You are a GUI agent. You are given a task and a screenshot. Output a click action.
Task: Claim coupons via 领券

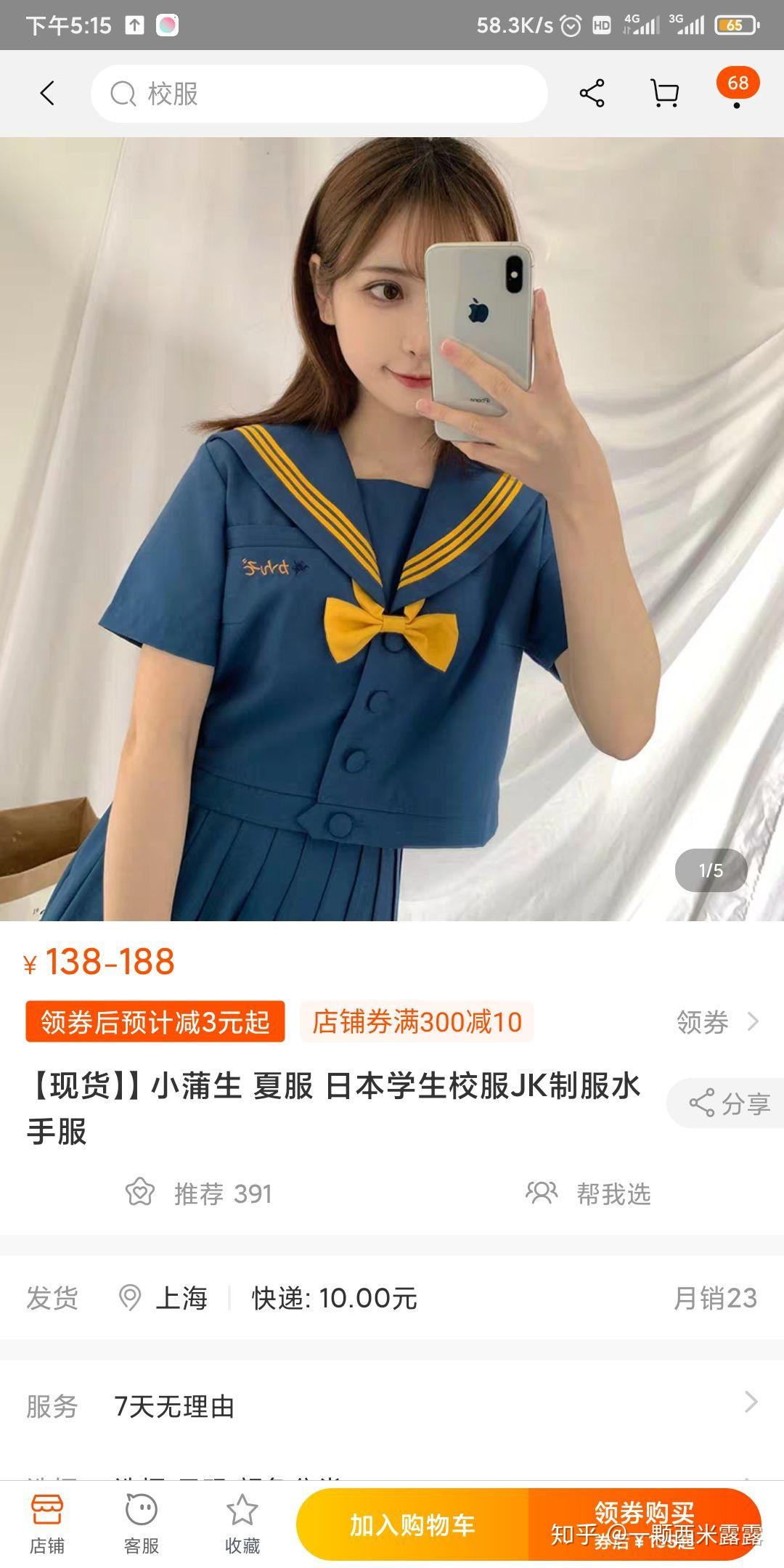tap(717, 1021)
